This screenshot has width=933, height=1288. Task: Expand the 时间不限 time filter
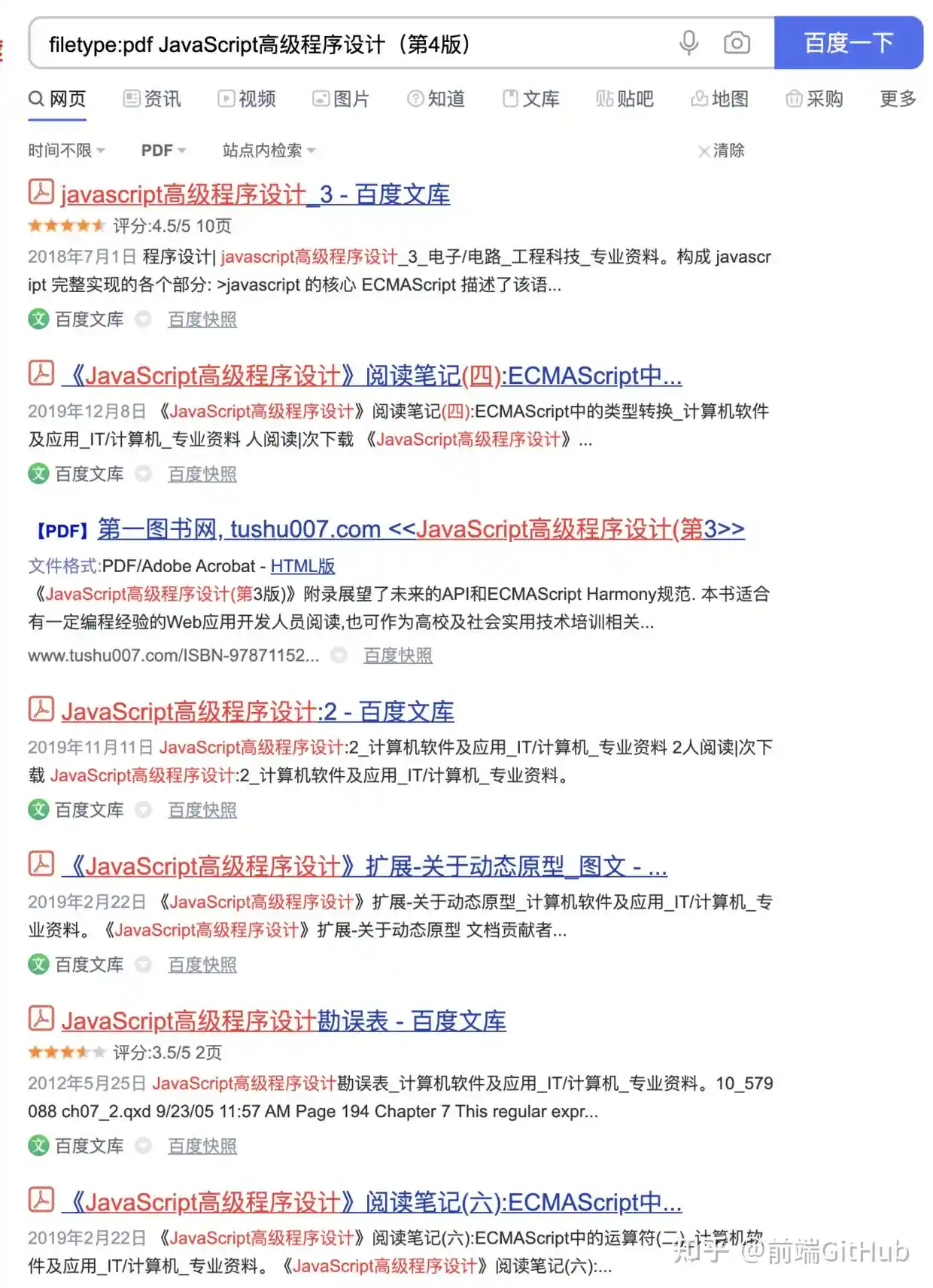66,151
